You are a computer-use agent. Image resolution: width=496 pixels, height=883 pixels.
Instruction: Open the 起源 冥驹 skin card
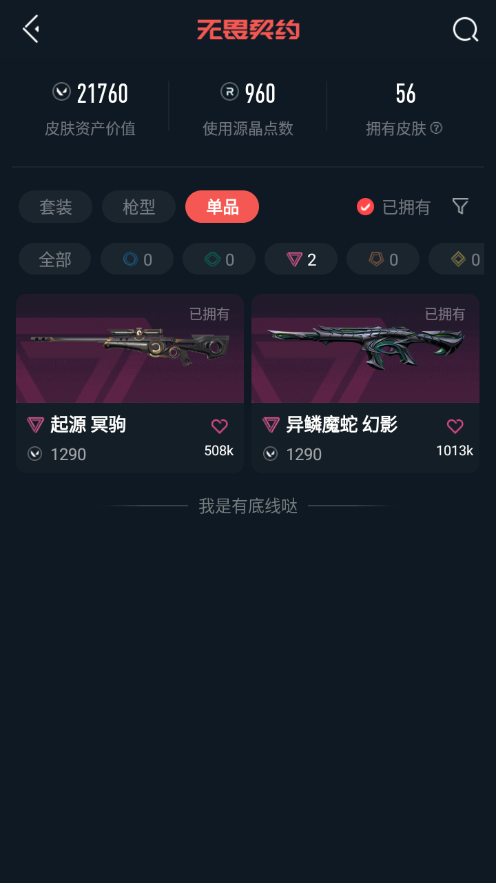point(129,383)
